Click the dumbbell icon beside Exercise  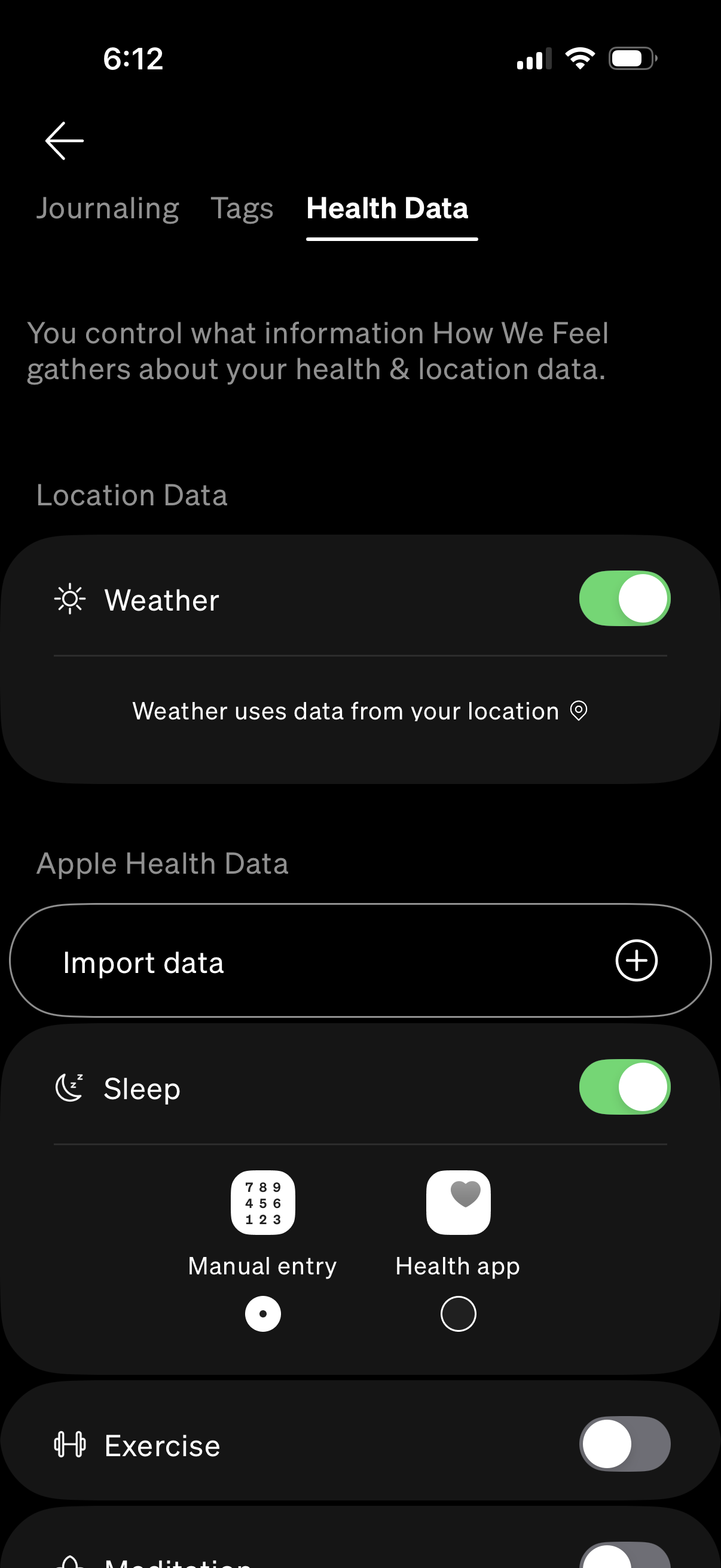click(x=69, y=1444)
